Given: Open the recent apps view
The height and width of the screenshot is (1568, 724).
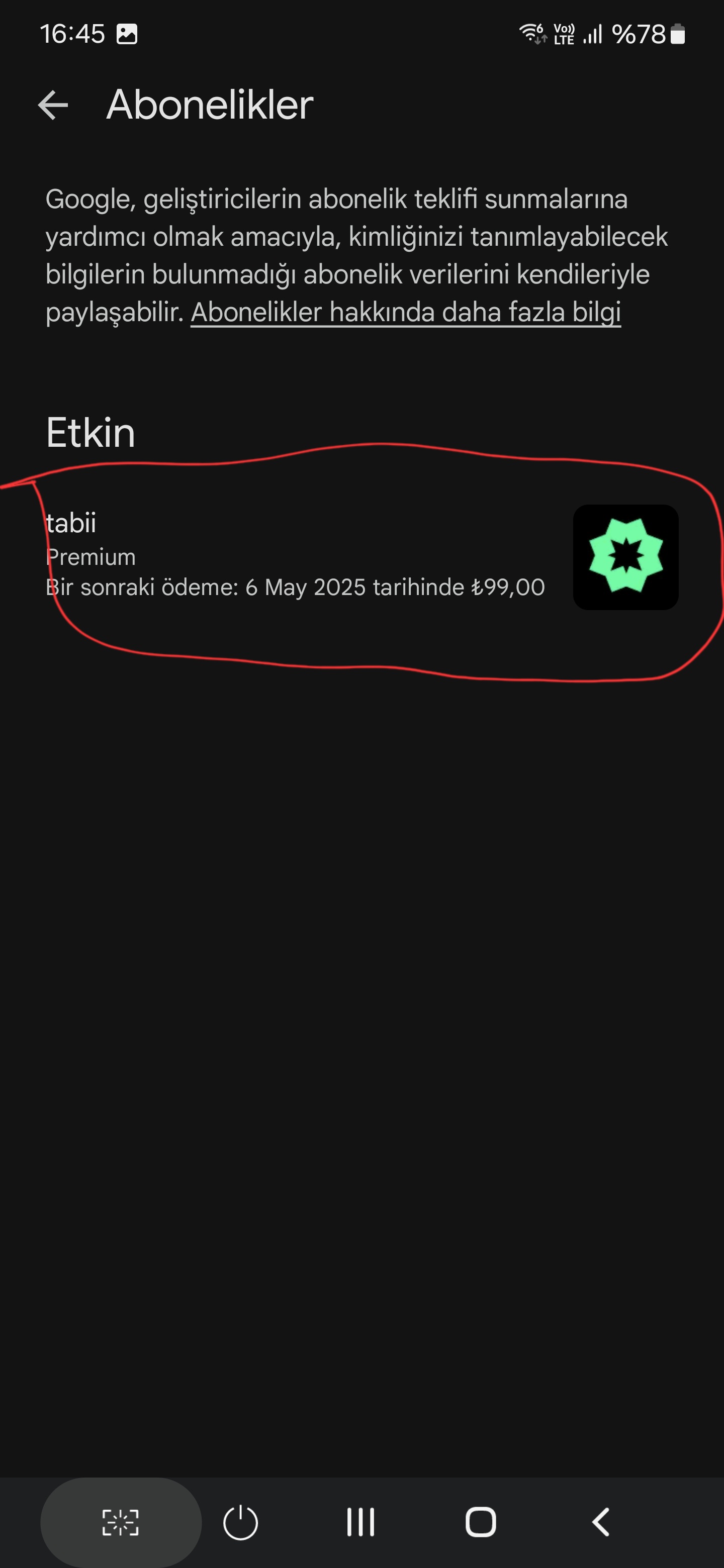Looking at the screenshot, I should [360, 1522].
